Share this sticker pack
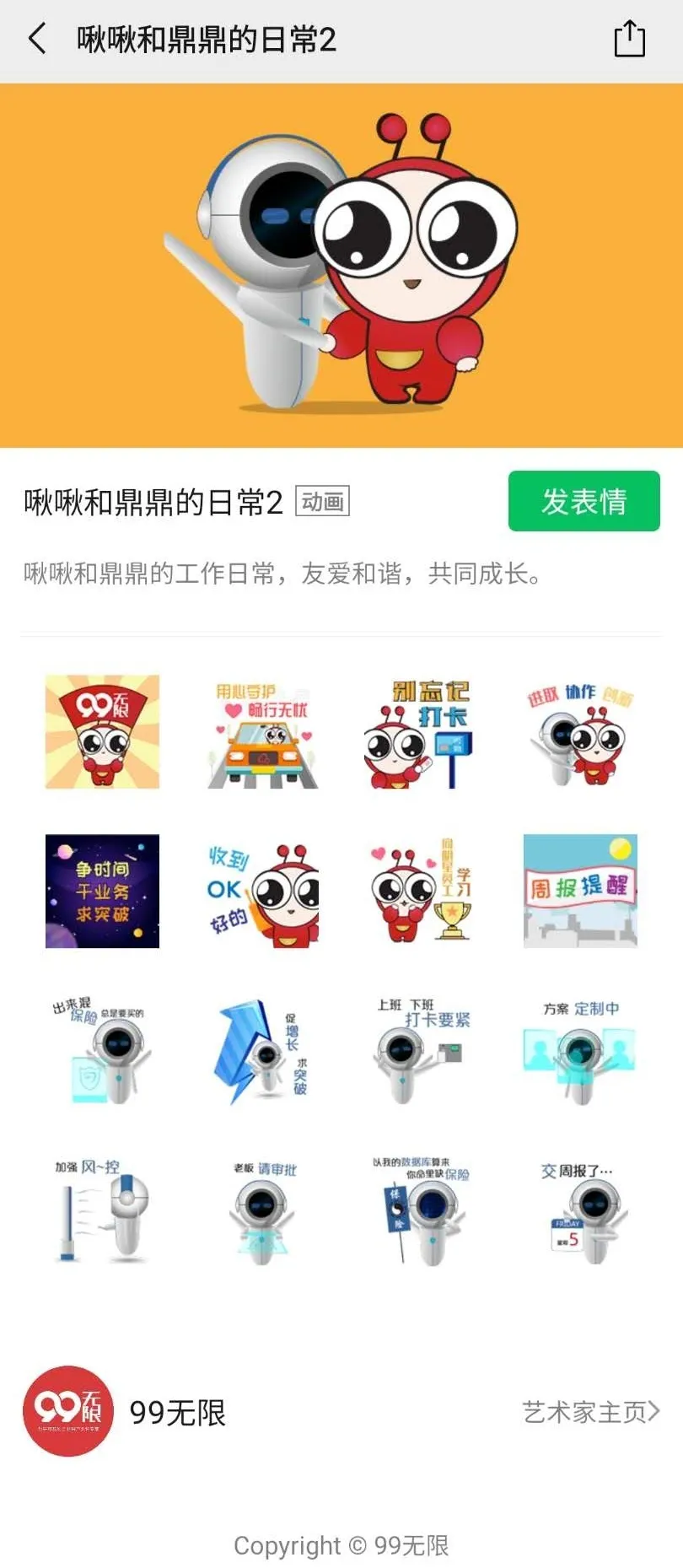683x1568 pixels. (629, 40)
